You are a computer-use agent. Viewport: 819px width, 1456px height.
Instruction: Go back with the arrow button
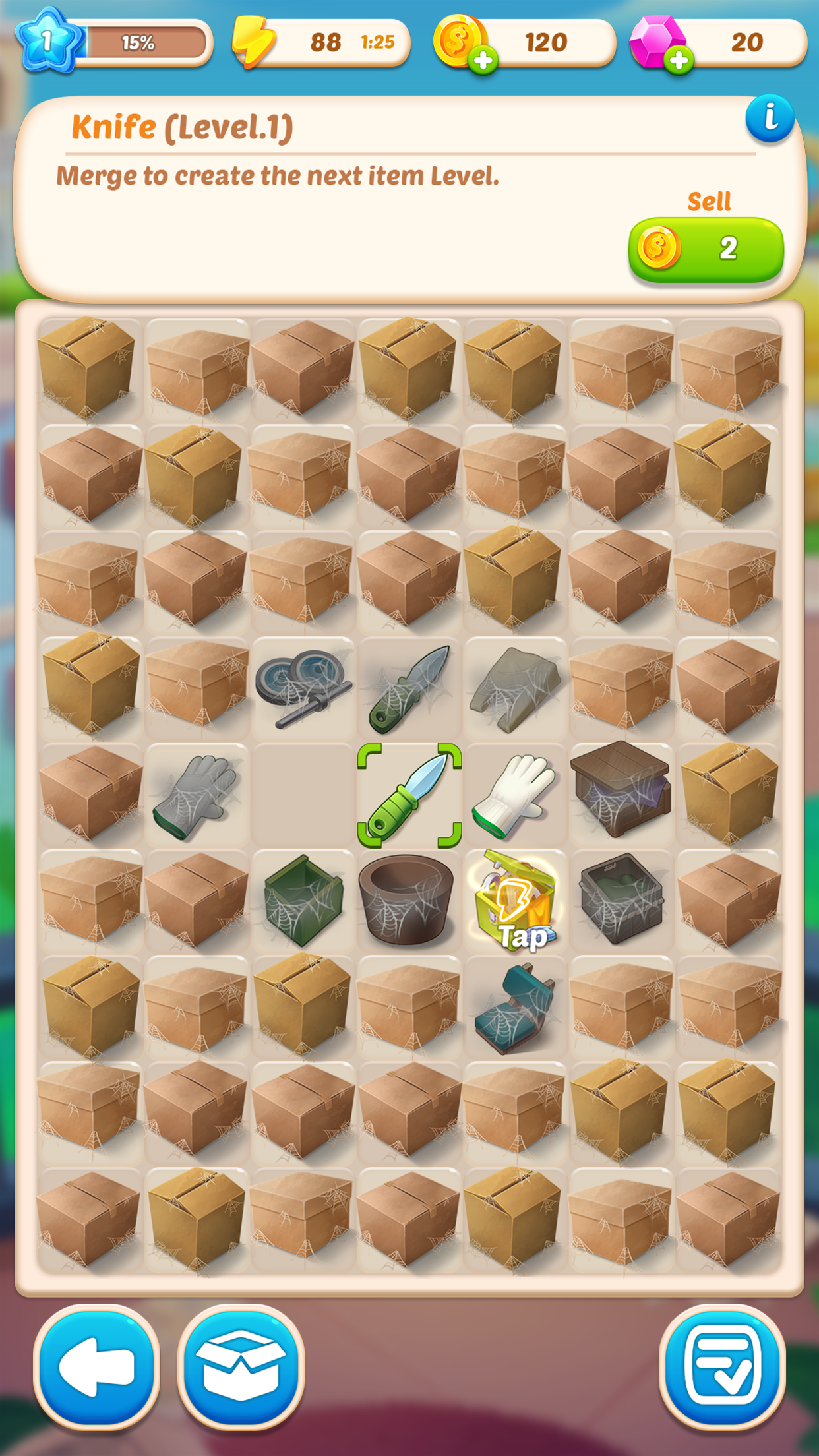pos(97,1368)
